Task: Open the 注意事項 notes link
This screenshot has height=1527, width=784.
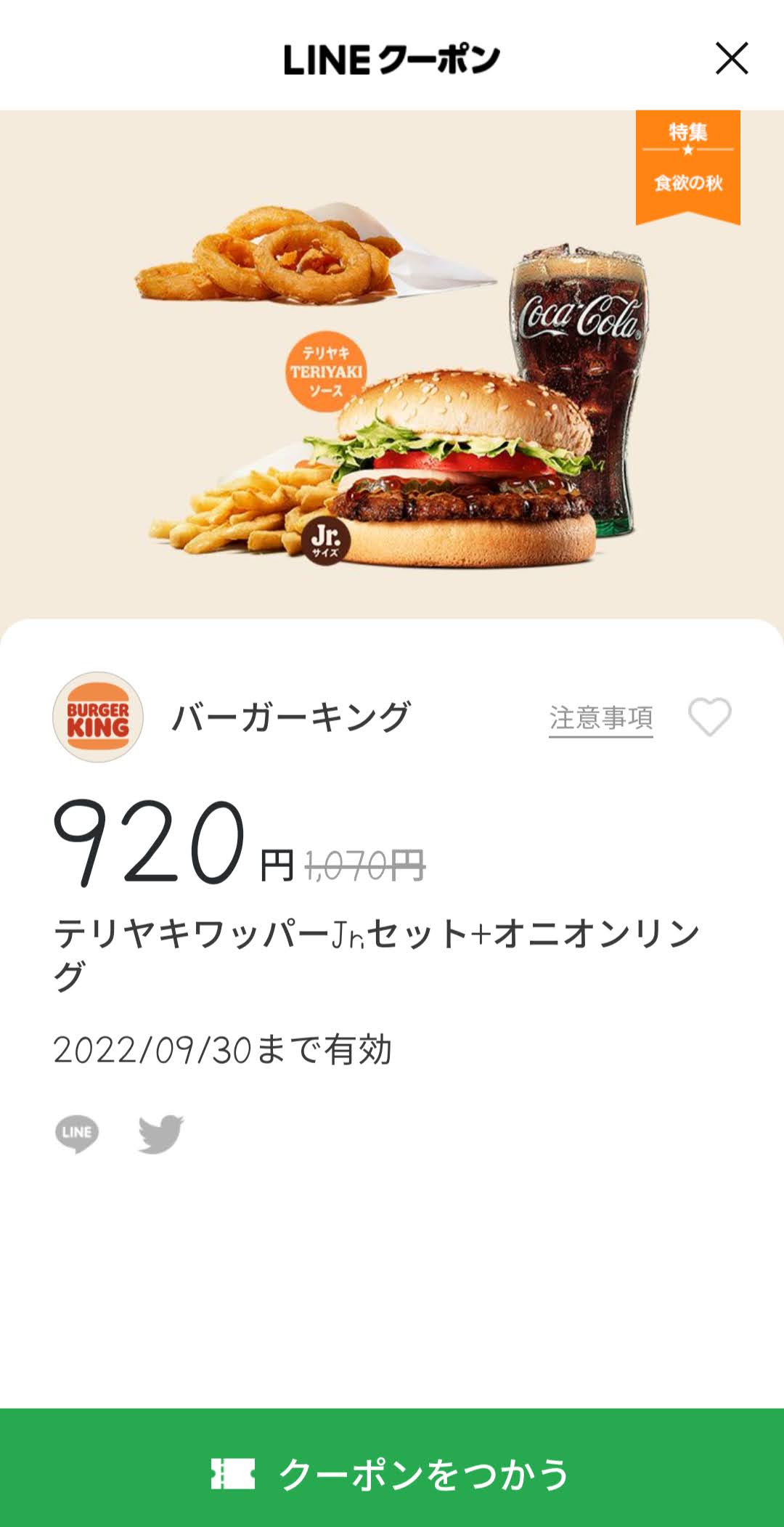Action: (x=601, y=718)
